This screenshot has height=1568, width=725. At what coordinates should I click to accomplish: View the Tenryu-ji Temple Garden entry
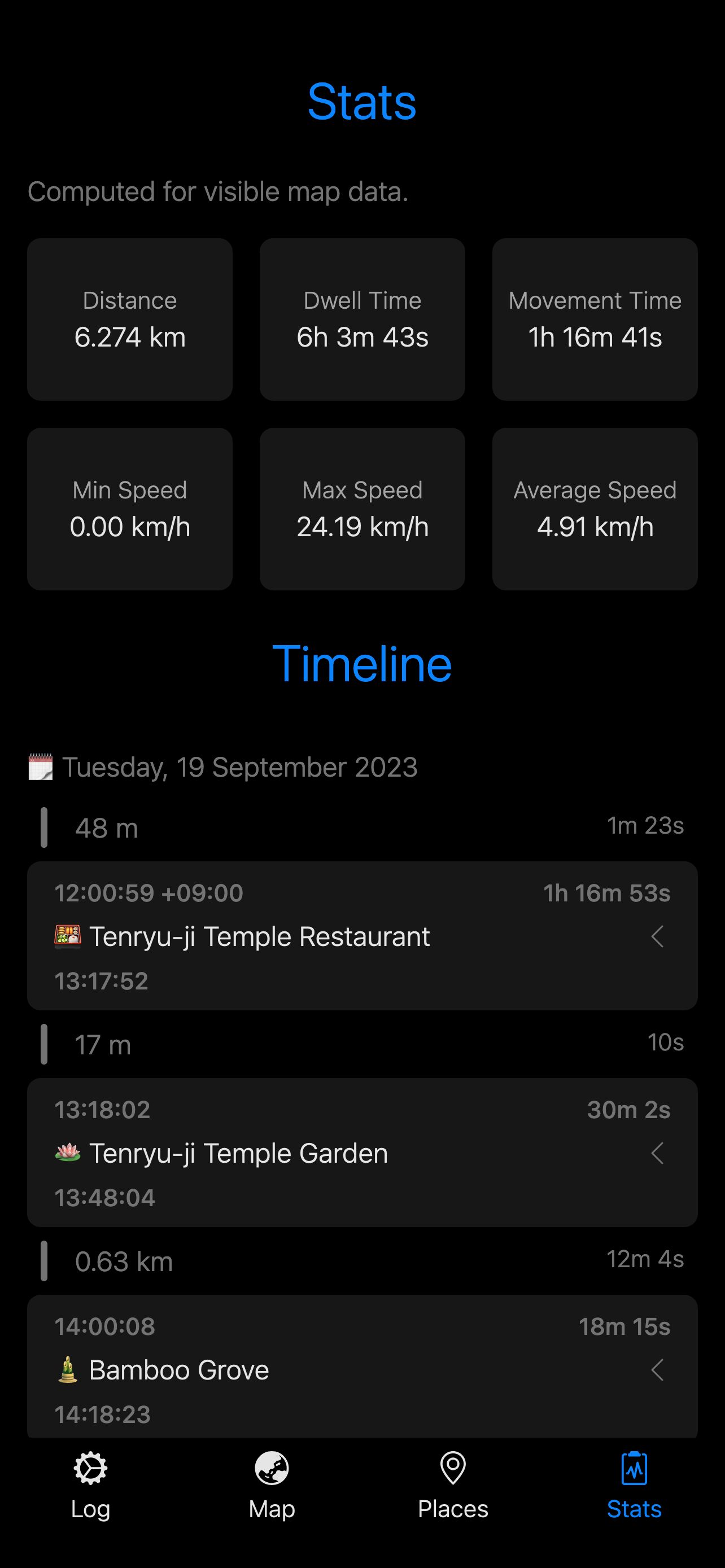pos(362,1153)
